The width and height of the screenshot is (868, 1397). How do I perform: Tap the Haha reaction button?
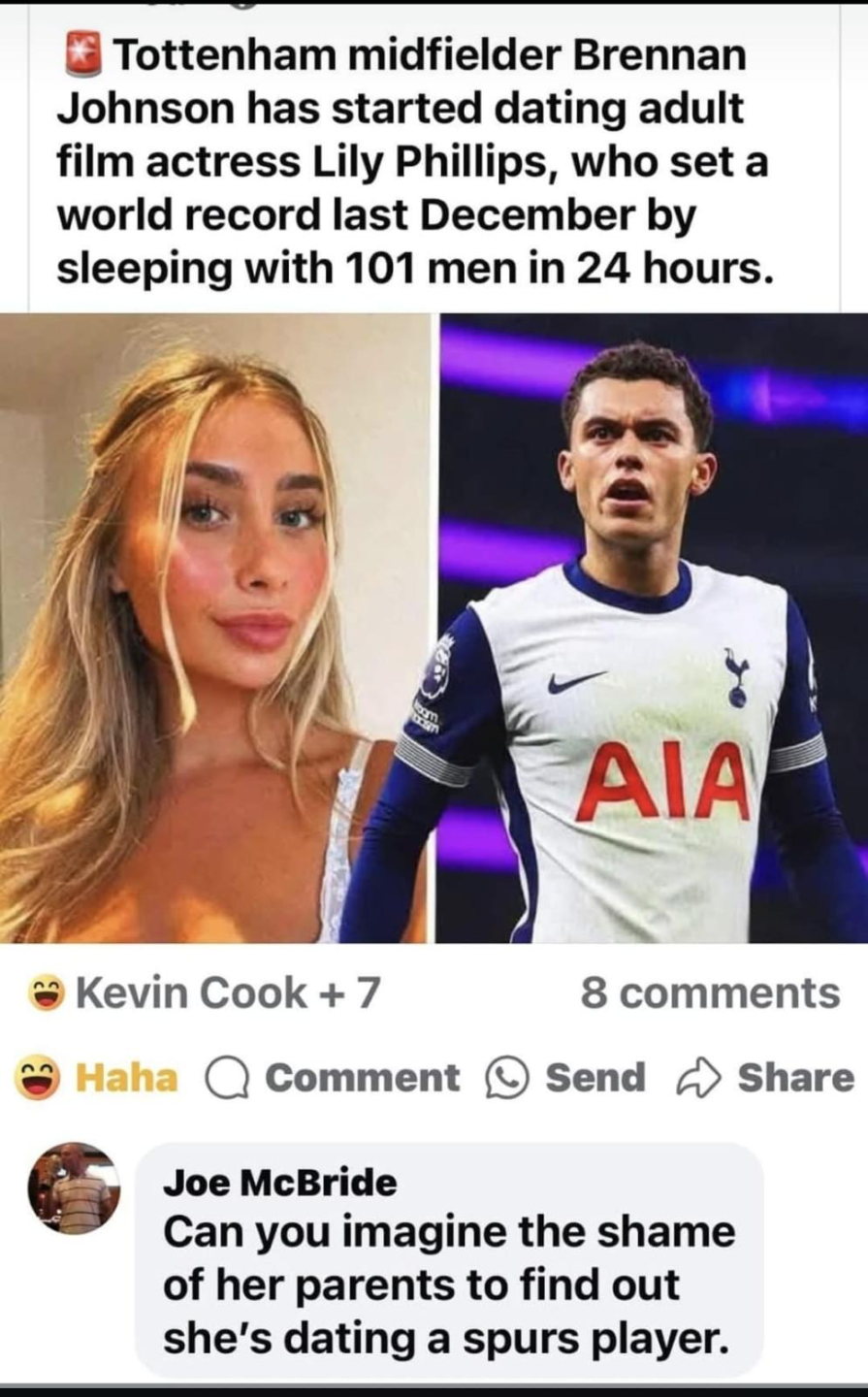click(x=97, y=1078)
